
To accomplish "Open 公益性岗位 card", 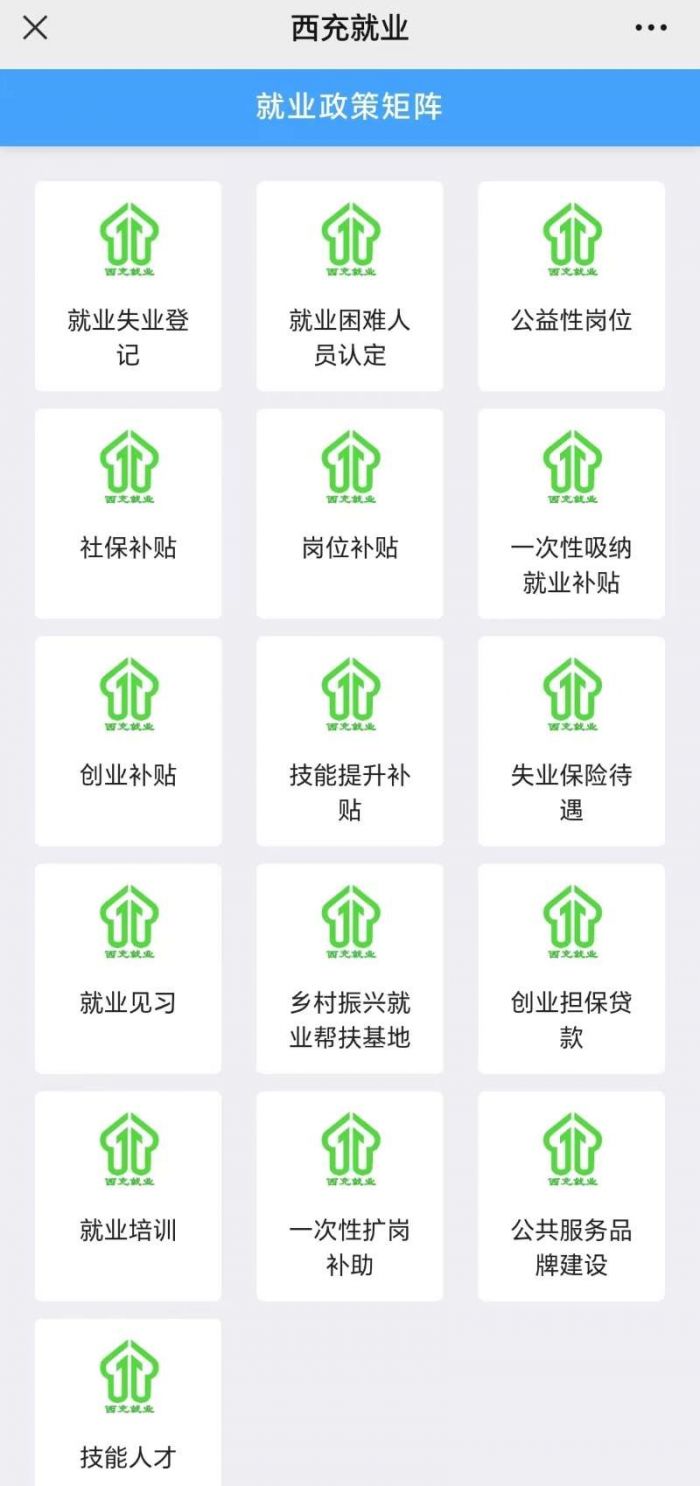I will click(571, 286).
